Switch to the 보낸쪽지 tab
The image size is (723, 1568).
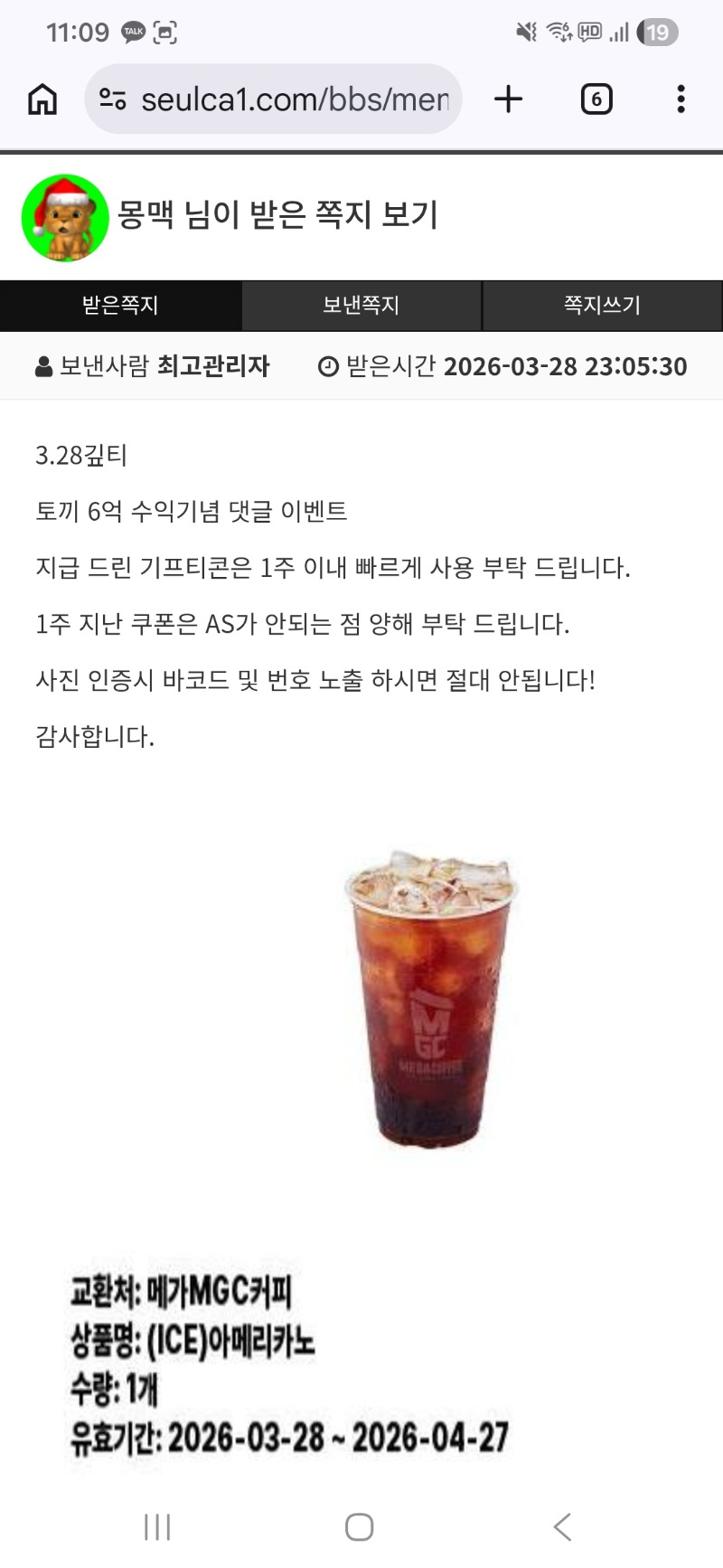click(361, 306)
